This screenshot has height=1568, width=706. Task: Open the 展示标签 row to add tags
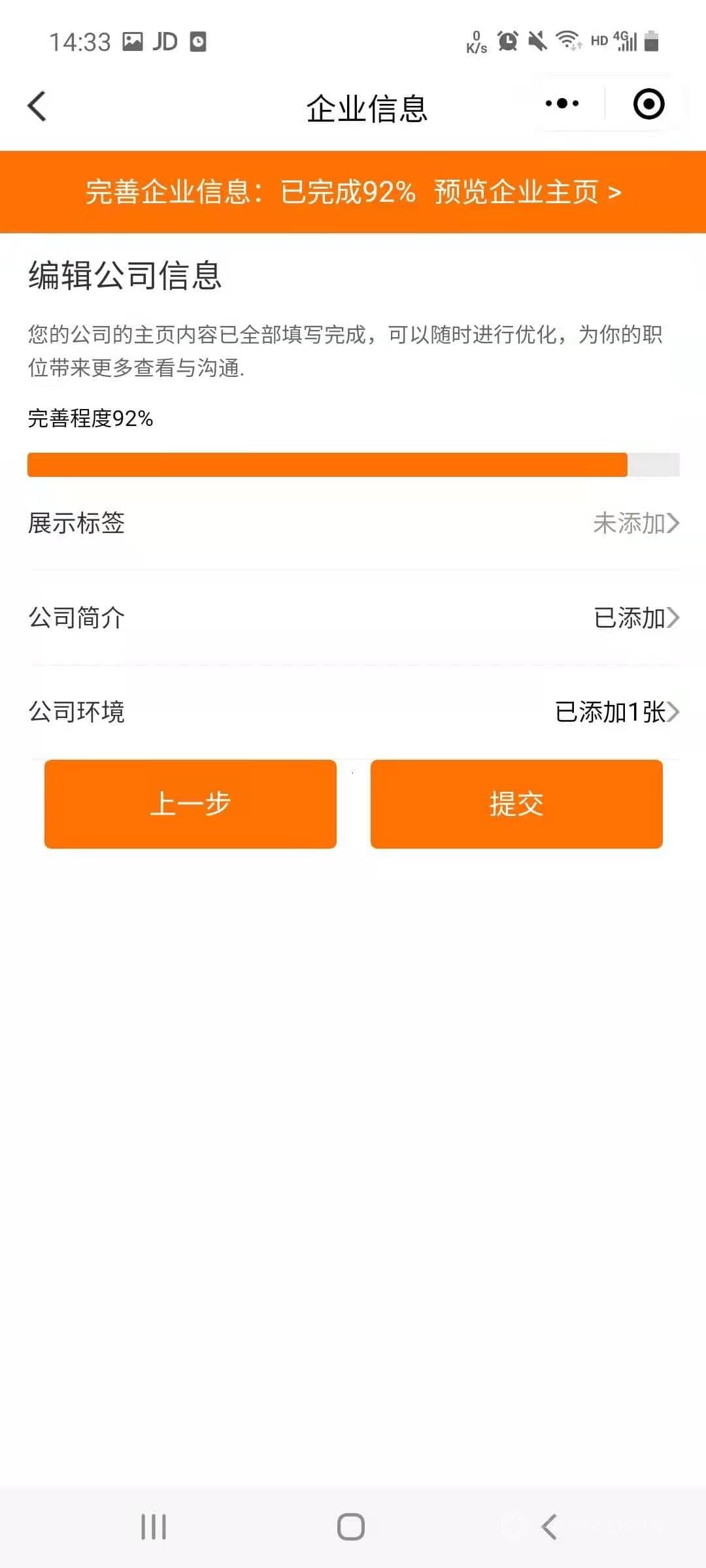353,523
